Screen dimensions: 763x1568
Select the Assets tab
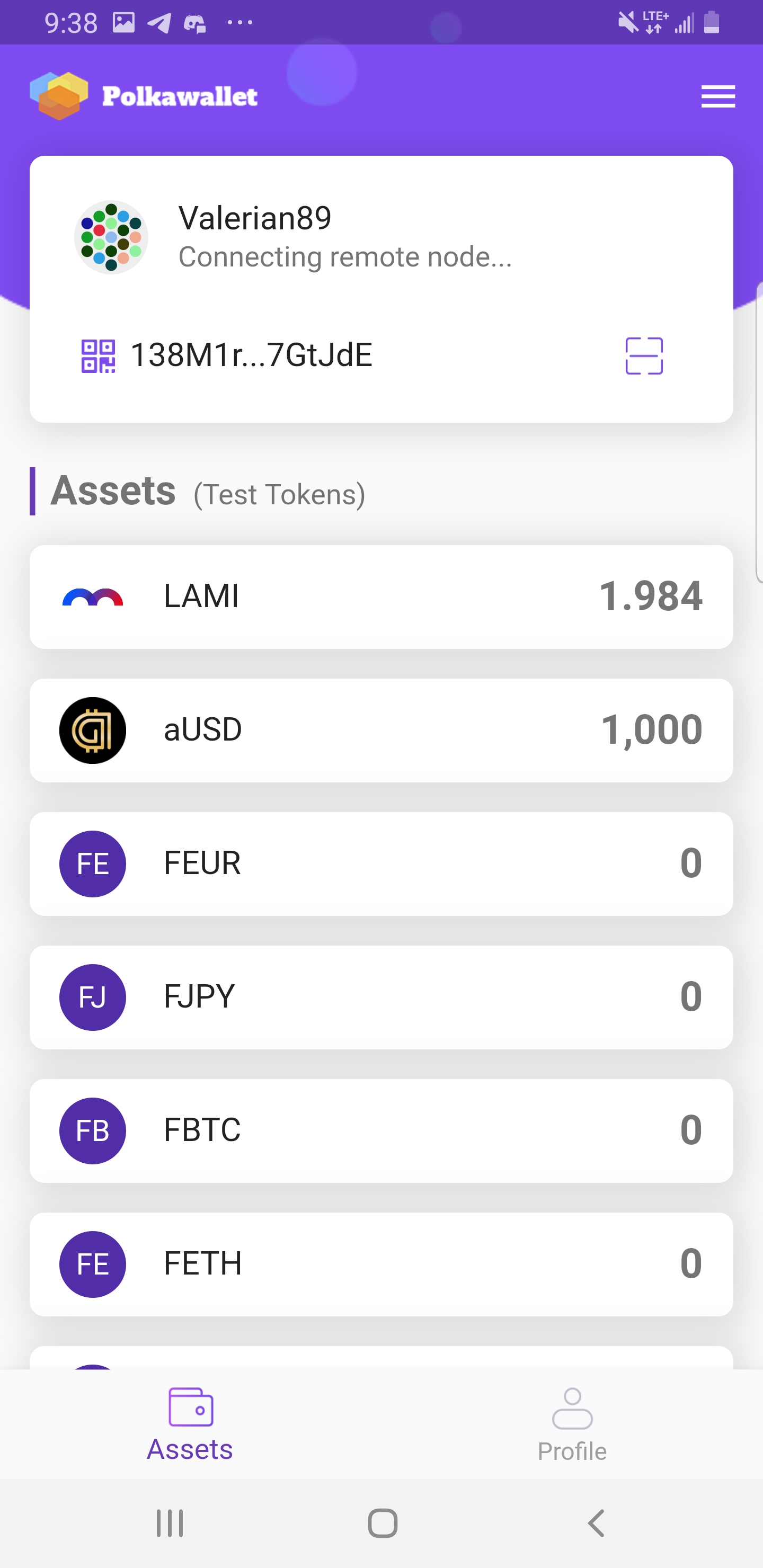pos(190,1425)
